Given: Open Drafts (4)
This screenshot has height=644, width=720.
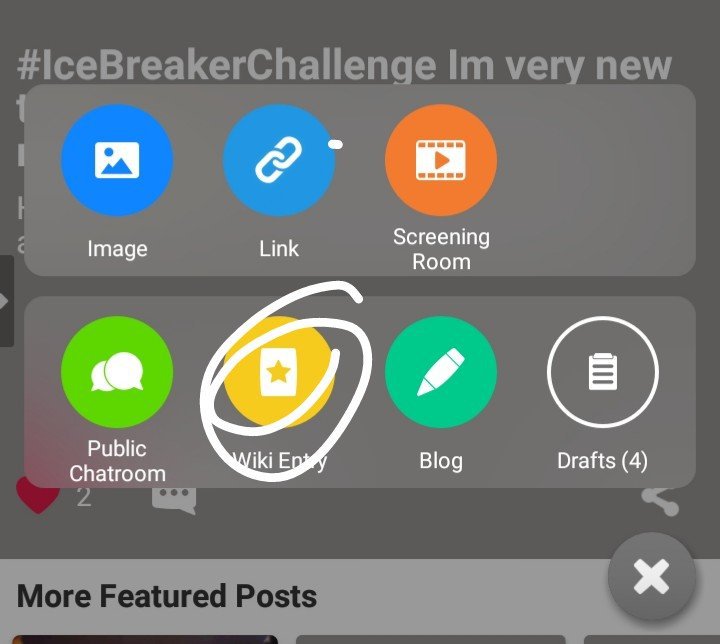Looking at the screenshot, I should (602, 372).
